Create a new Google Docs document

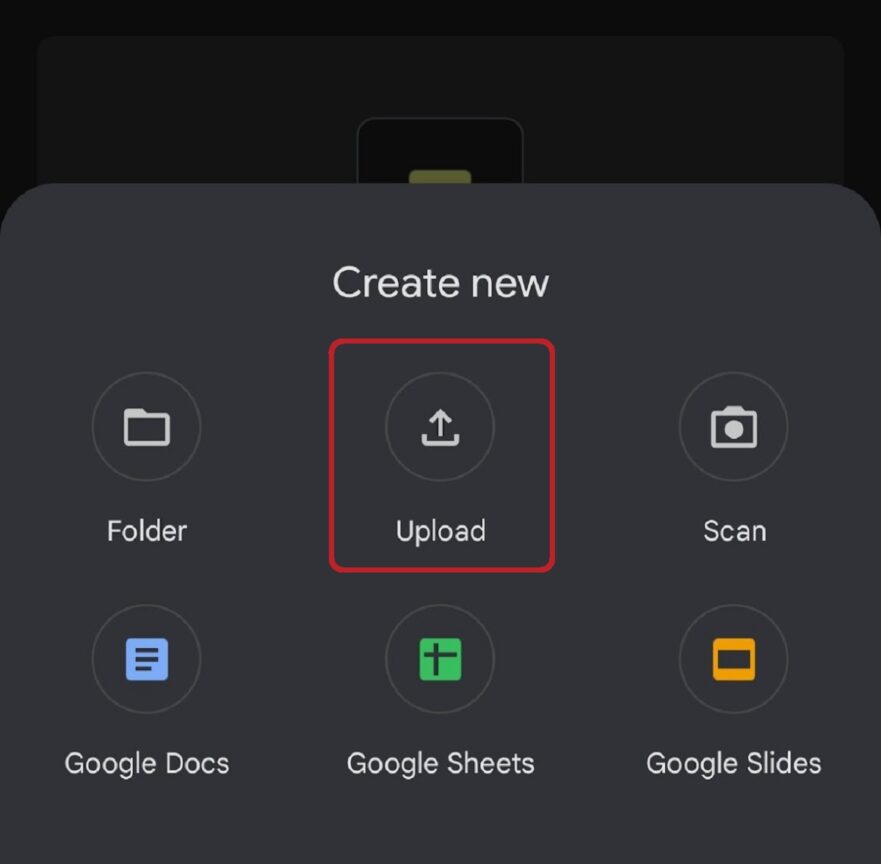(x=146, y=660)
